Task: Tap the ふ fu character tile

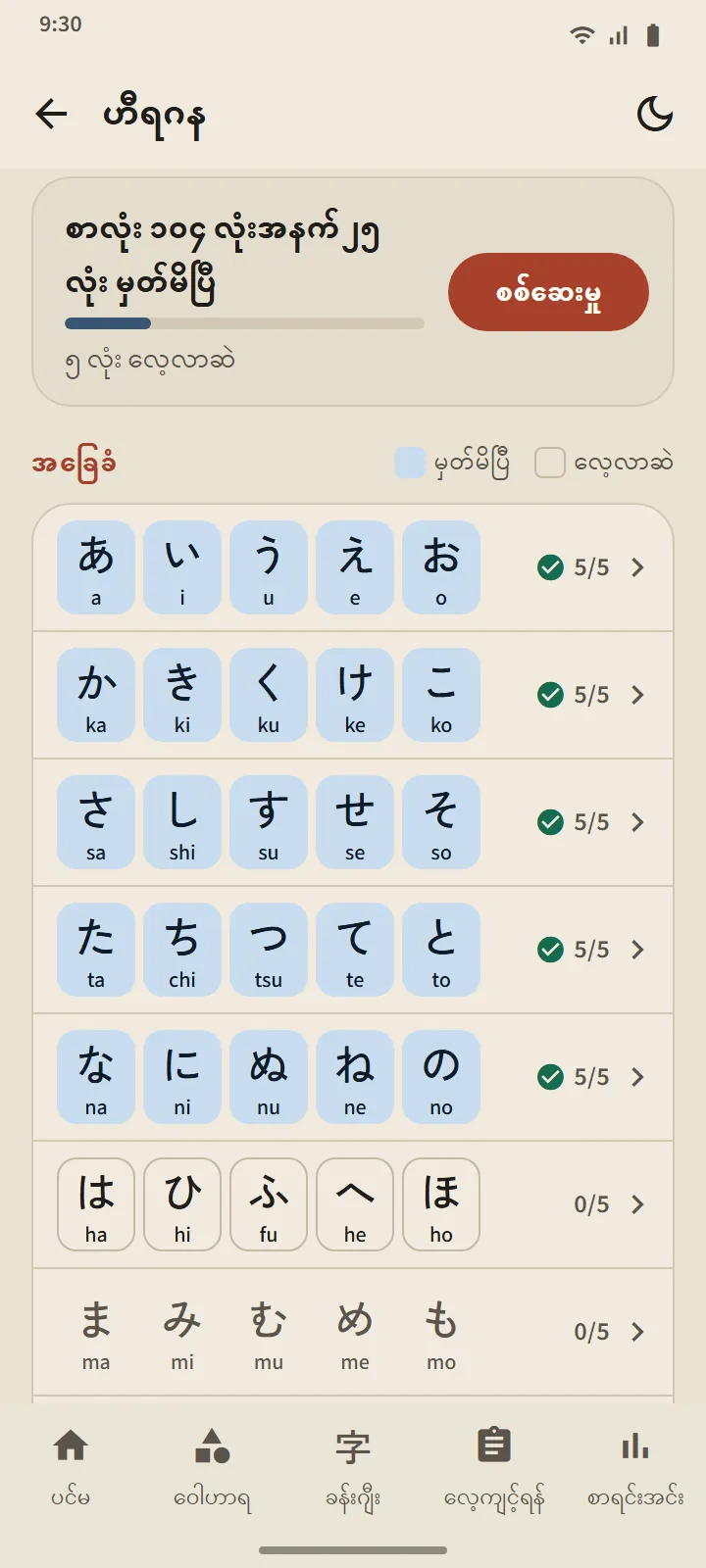Action: (269, 1204)
